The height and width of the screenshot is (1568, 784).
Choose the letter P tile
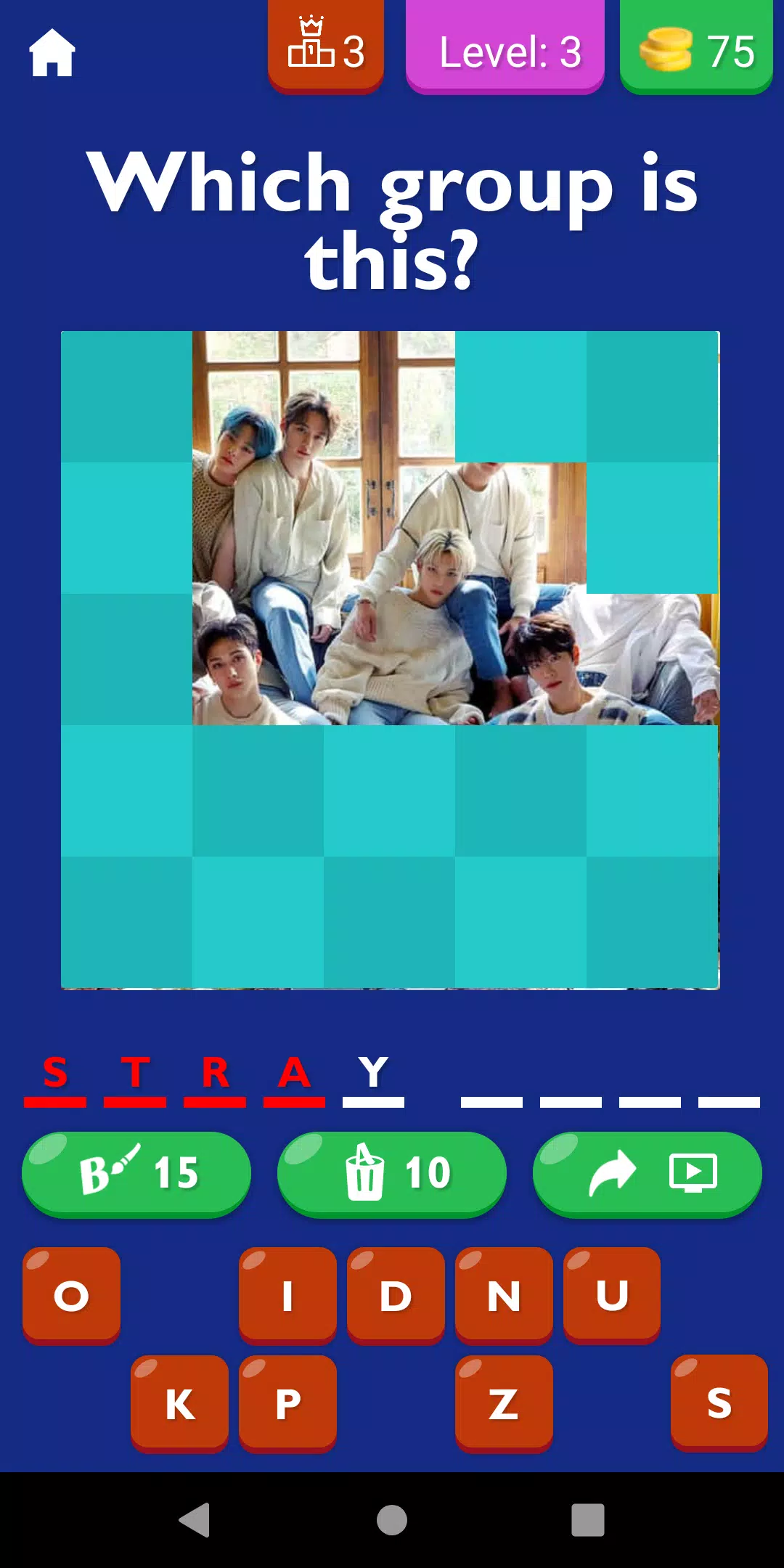tap(287, 1403)
